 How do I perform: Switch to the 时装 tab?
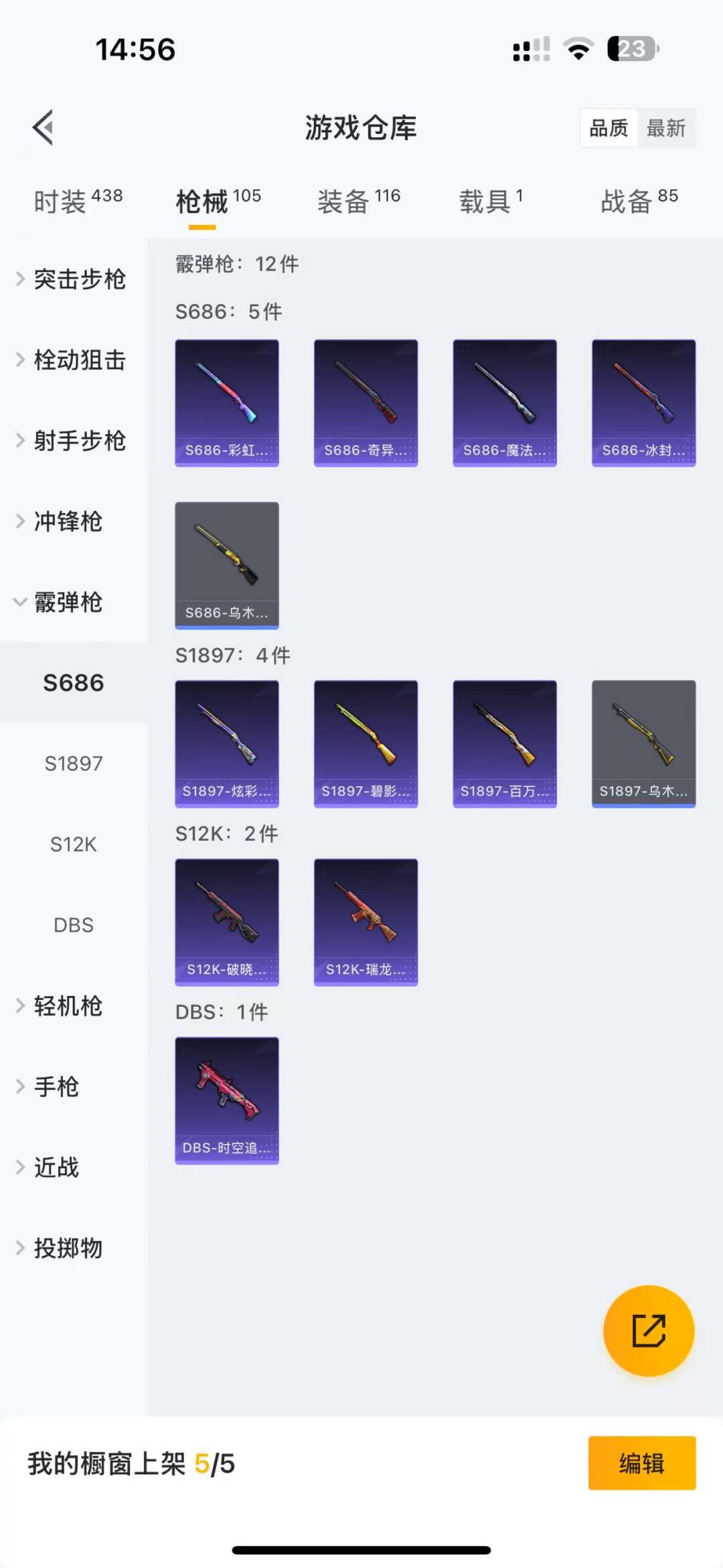78,201
